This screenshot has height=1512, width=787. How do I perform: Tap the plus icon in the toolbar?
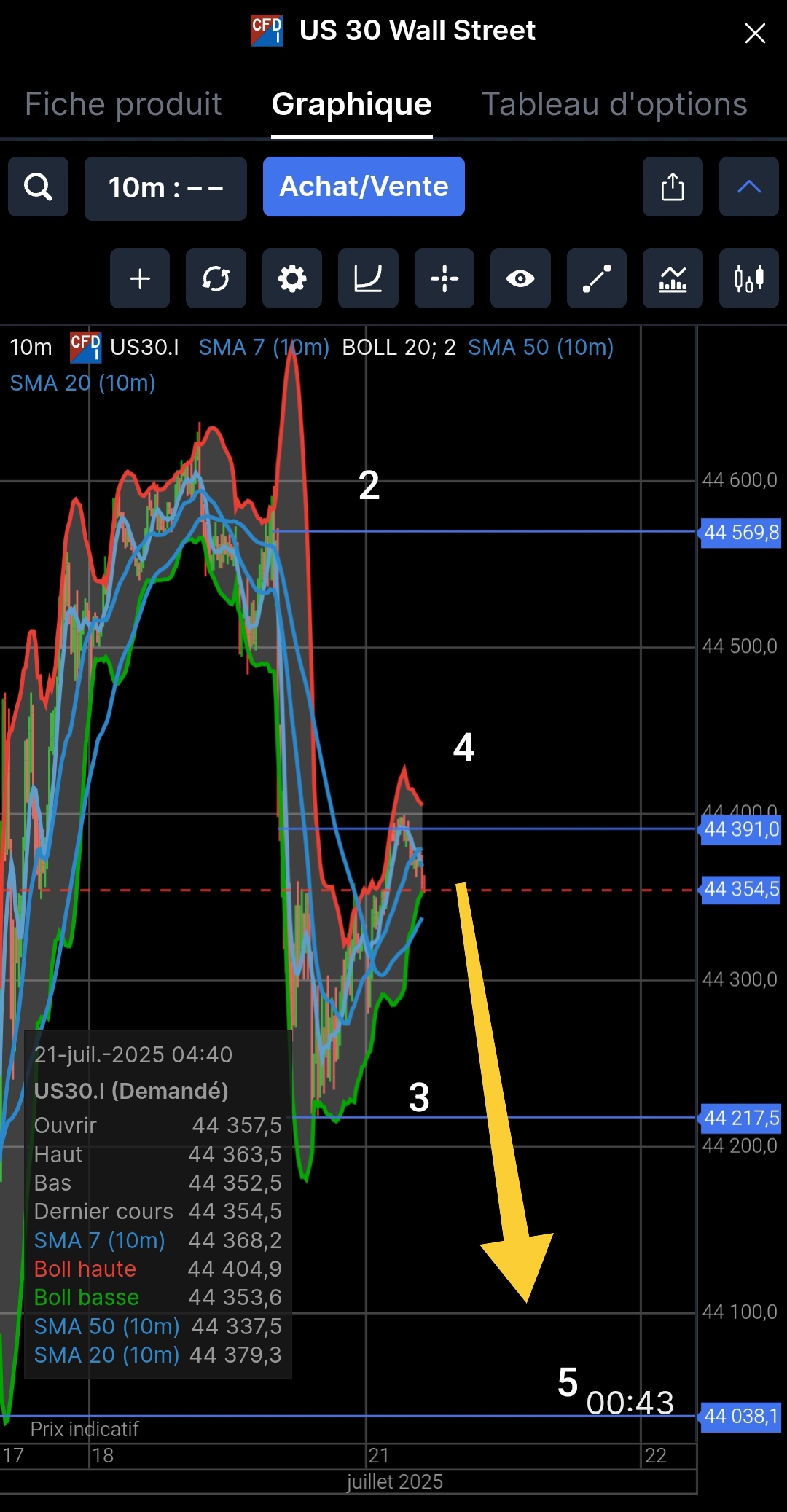(x=140, y=278)
